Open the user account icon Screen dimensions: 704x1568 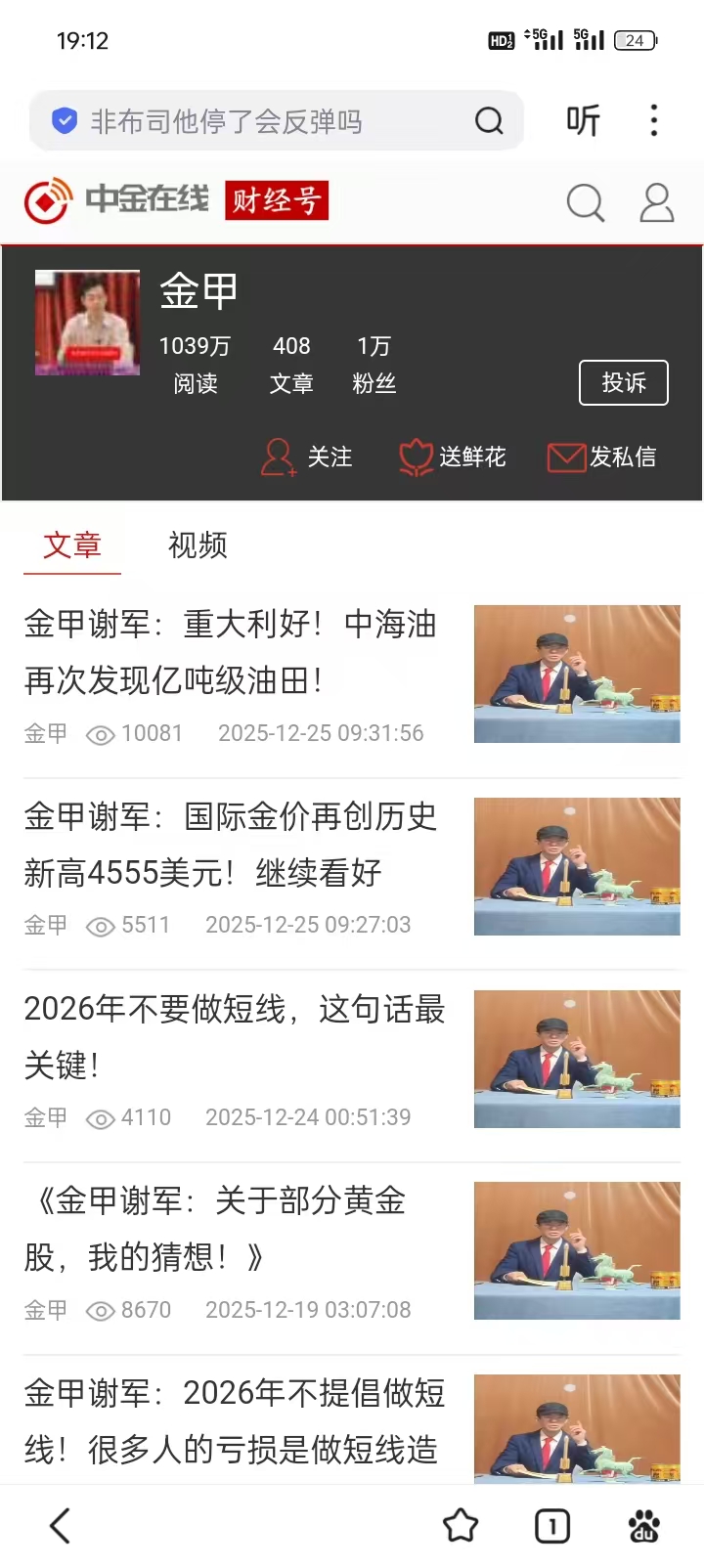(x=657, y=202)
